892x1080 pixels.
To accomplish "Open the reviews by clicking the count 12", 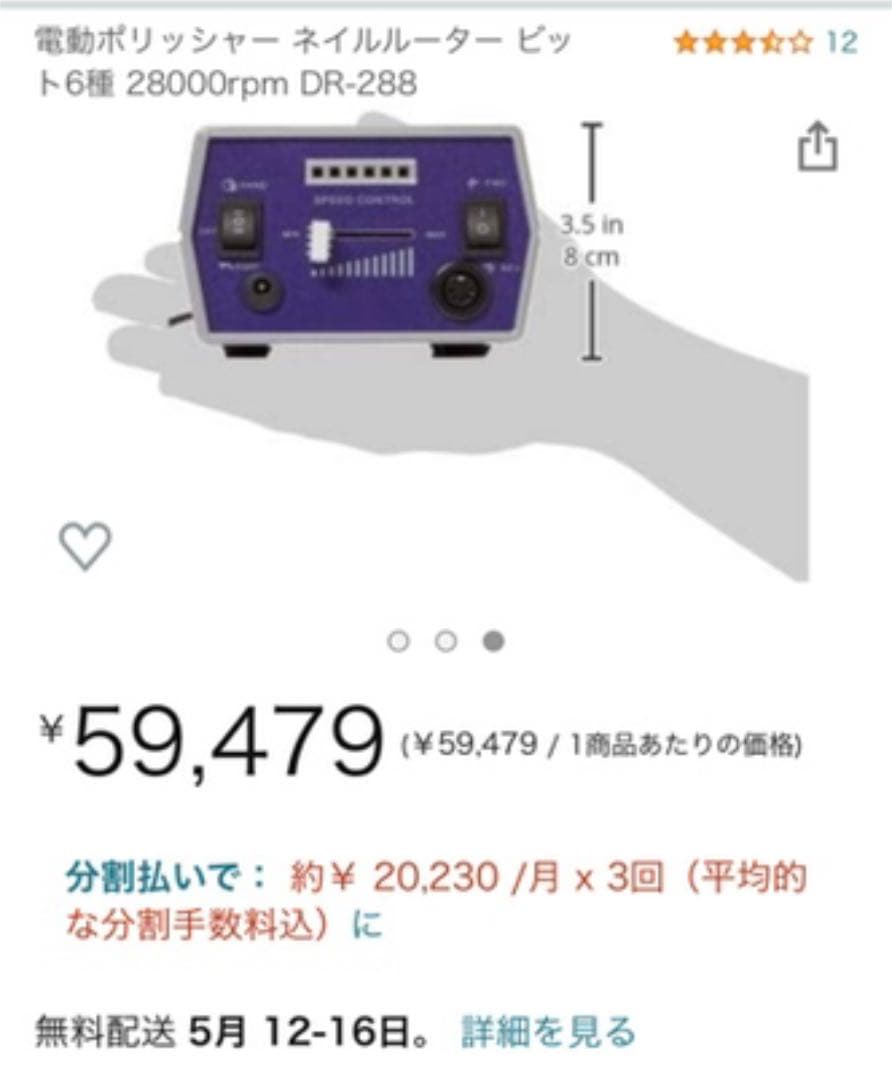I will pyautogui.click(x=840, y=42).
